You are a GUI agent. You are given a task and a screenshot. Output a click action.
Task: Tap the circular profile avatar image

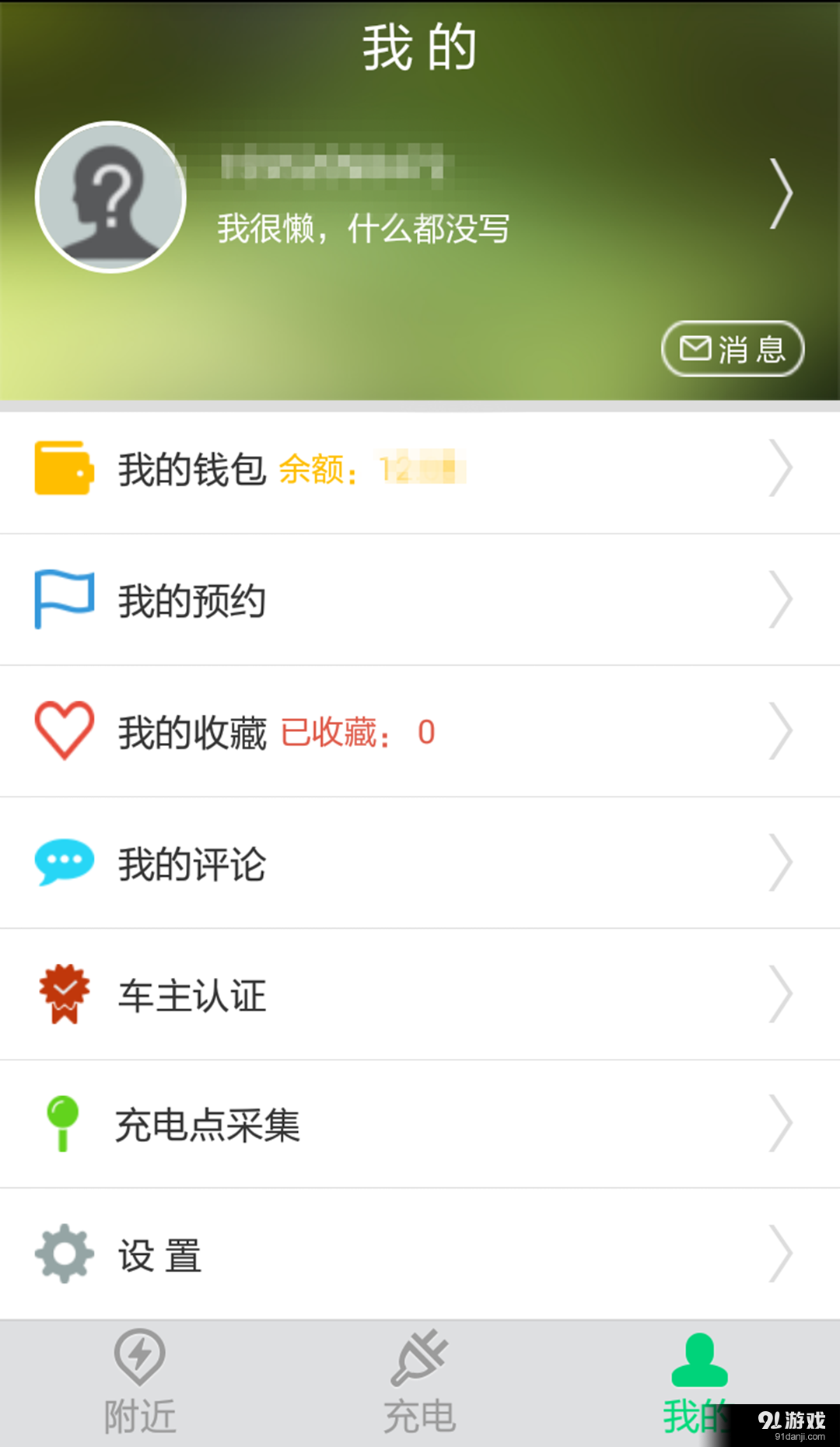[x=110, y=197]
